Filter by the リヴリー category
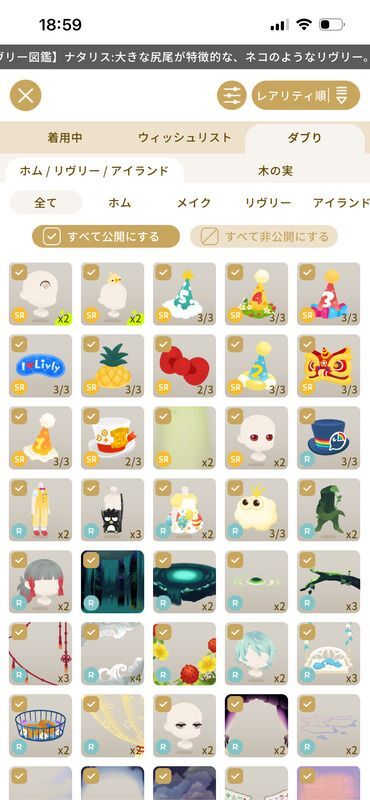Viewport: 370px width, 800px height. click(x=268, y=203)
